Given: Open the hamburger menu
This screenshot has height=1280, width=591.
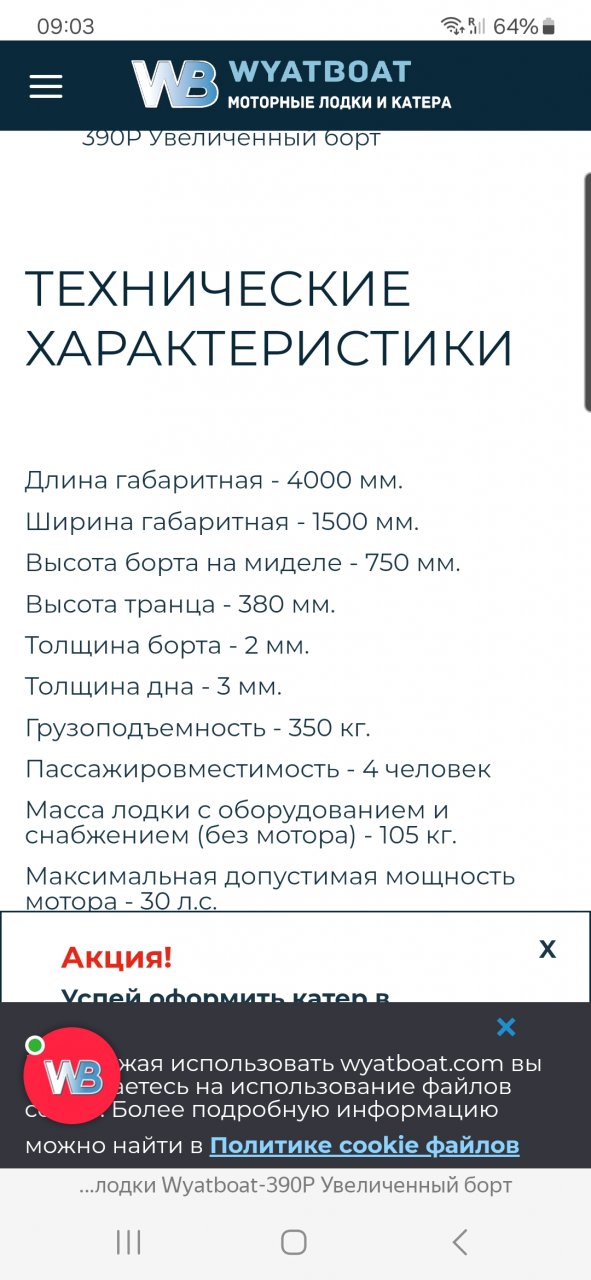Looking at the screenshot, I should (46, 86).
